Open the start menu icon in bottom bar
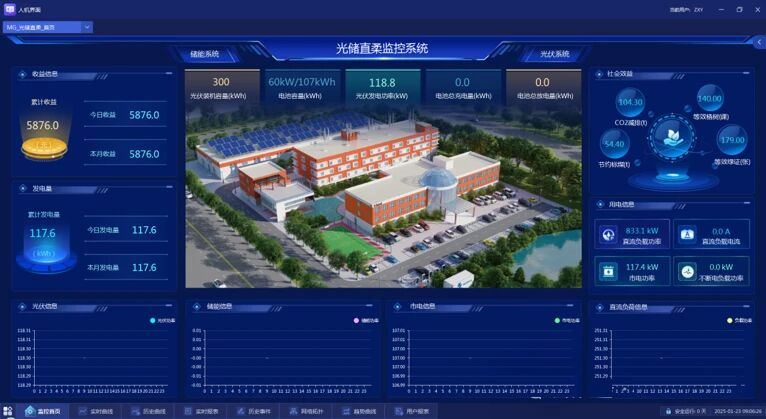 pos(9,411)
